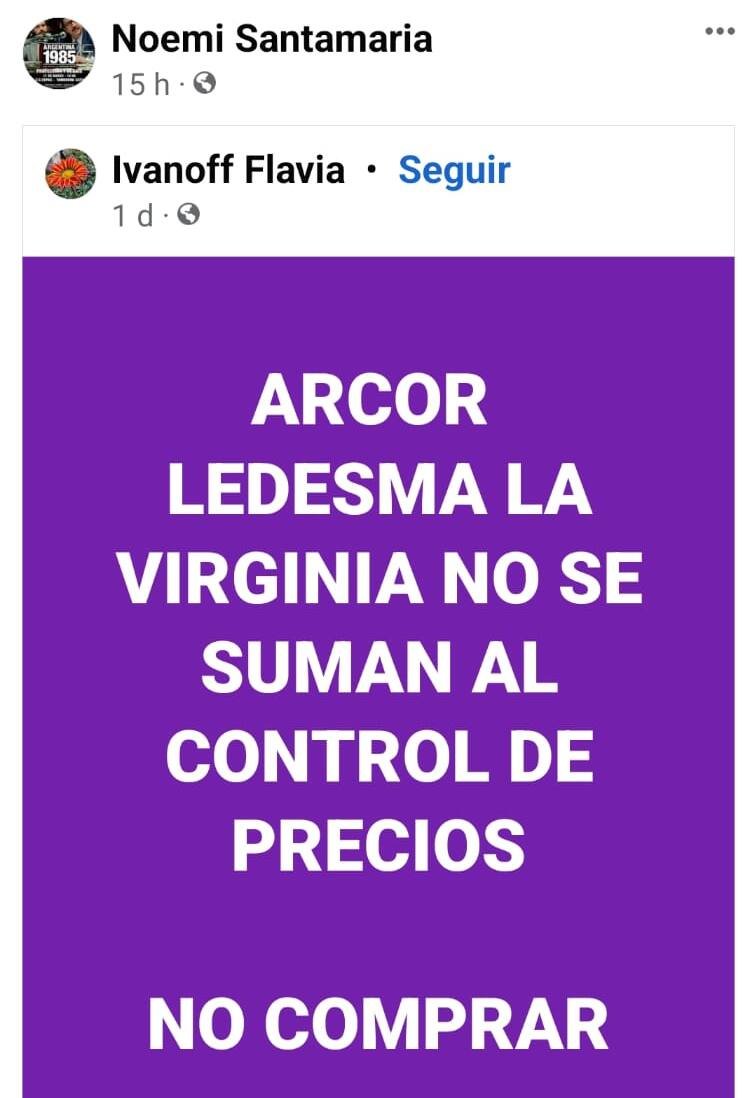Open Noemi Santamaria's profile name link
This screenshot has height=1098, width=754.
tap(272, 39)
